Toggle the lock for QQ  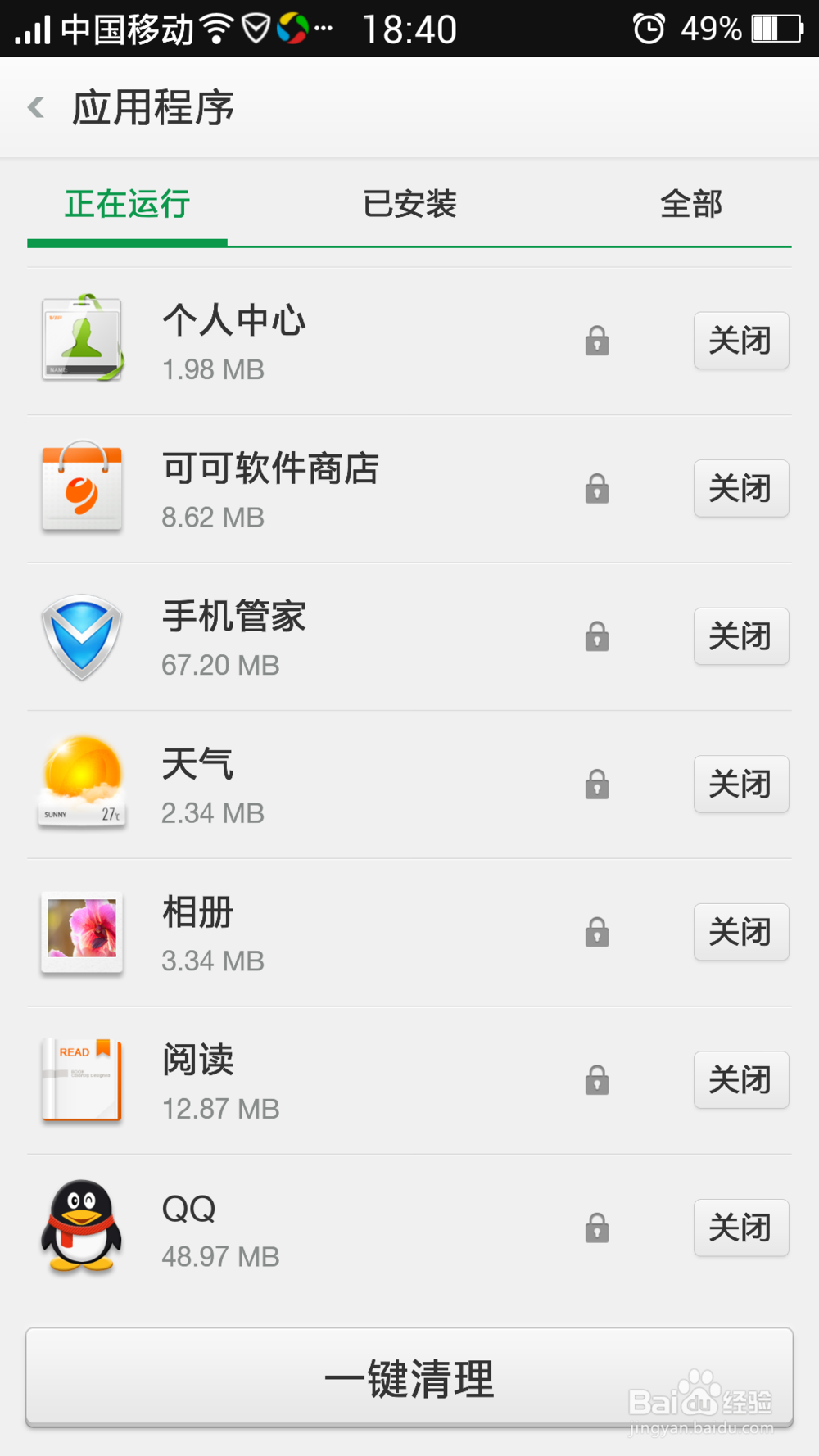[597, 1228]
